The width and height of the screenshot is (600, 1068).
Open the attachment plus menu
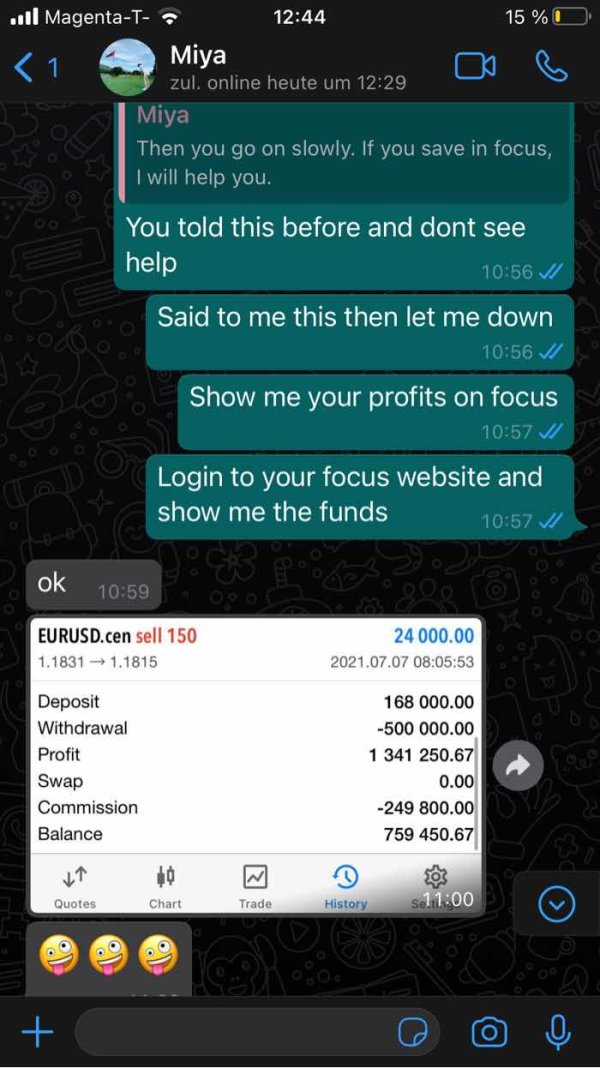coord(37,1033)
